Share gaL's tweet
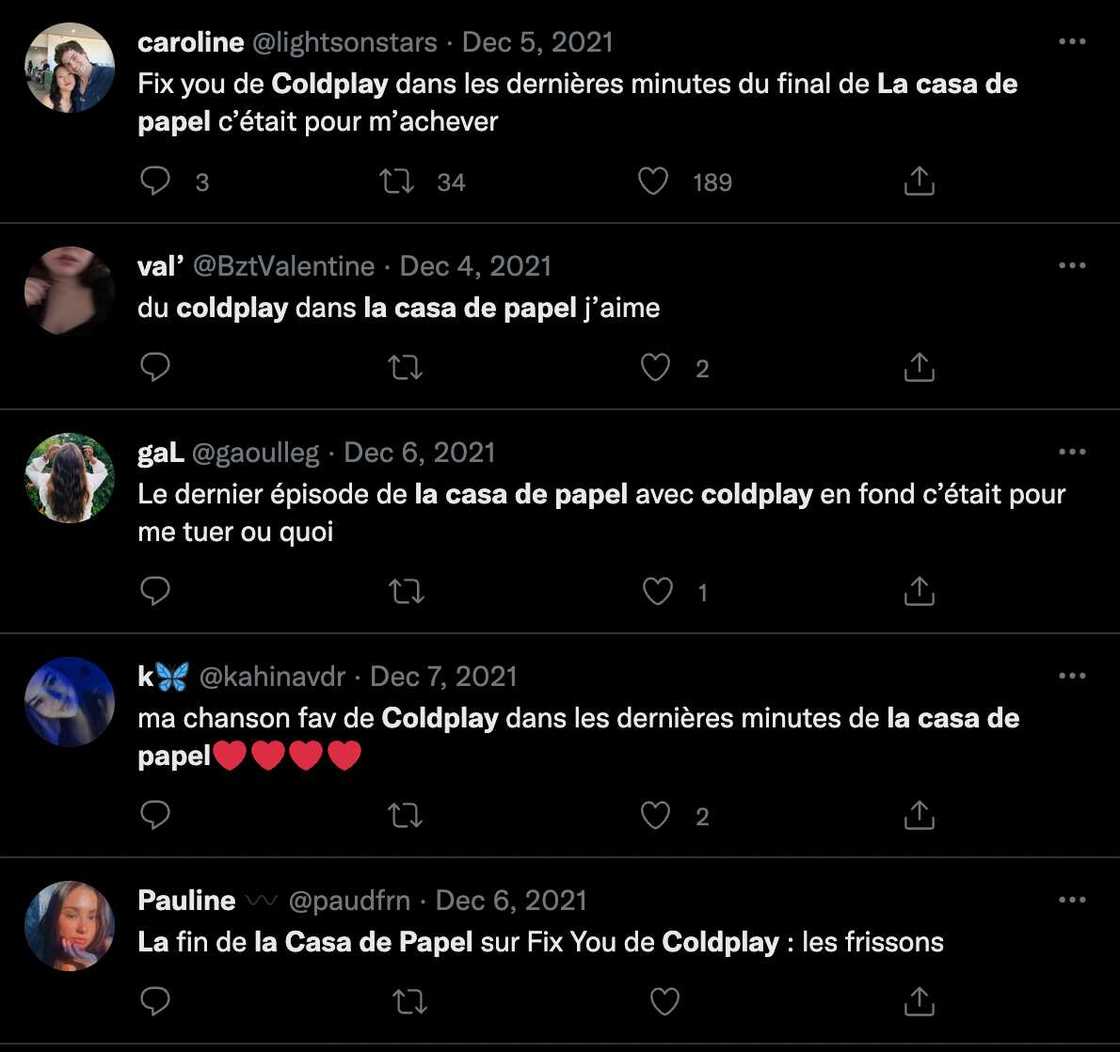The image size is (1120, 1052). pyautogui.click(x=918, y=592)
